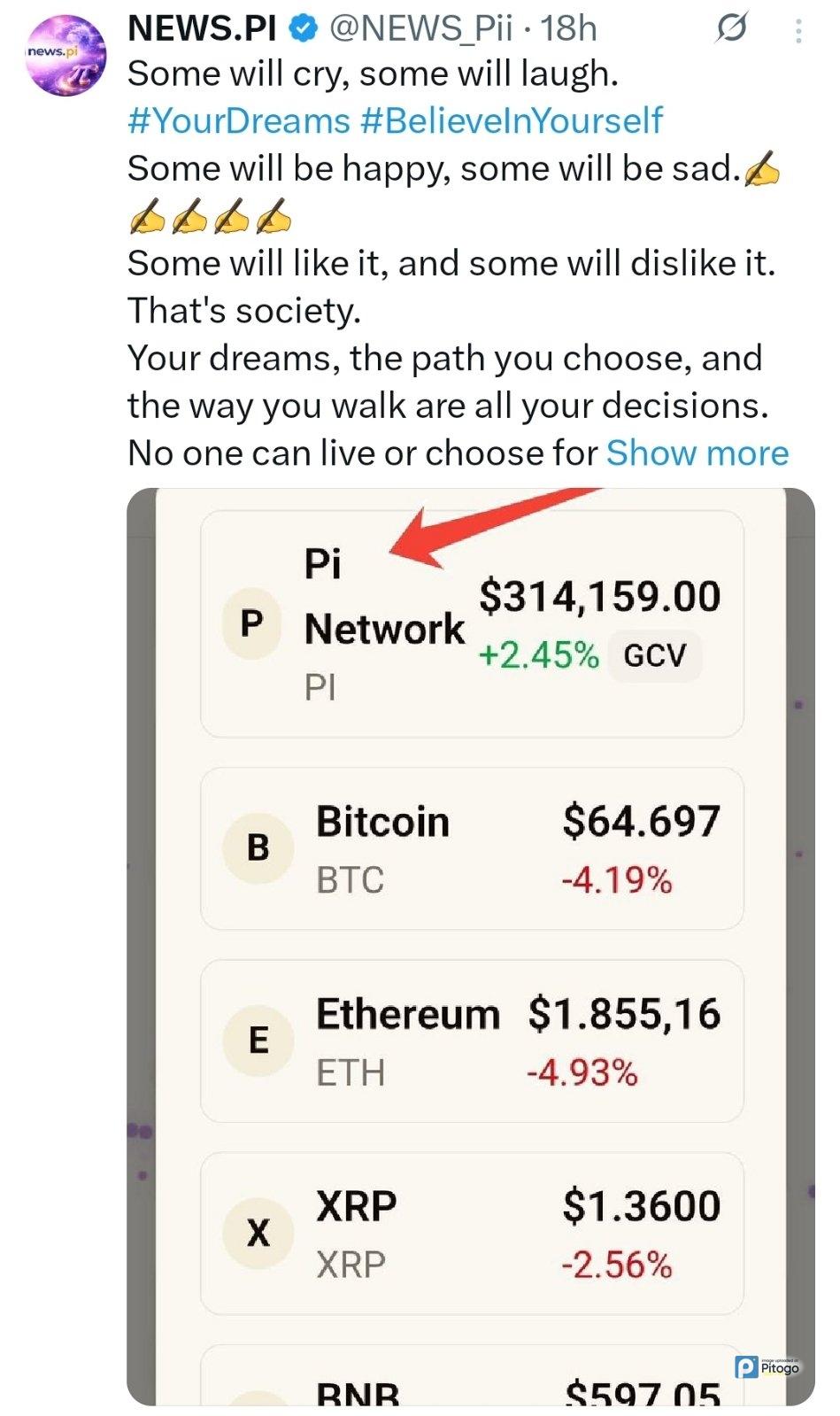The image size is (840, 1416).
Task: Open the @NEWS_Pii account name
Action: click(x=421, y=28)
